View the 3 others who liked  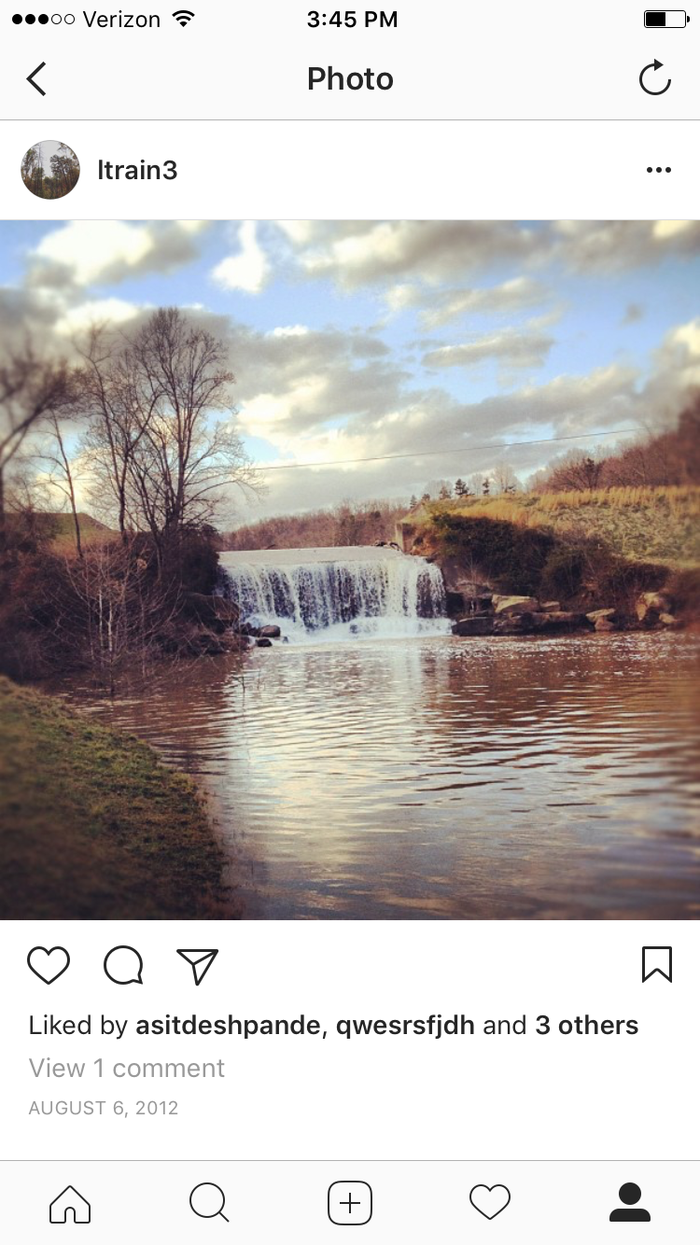pyautogui.click(x=586, y=1025)
